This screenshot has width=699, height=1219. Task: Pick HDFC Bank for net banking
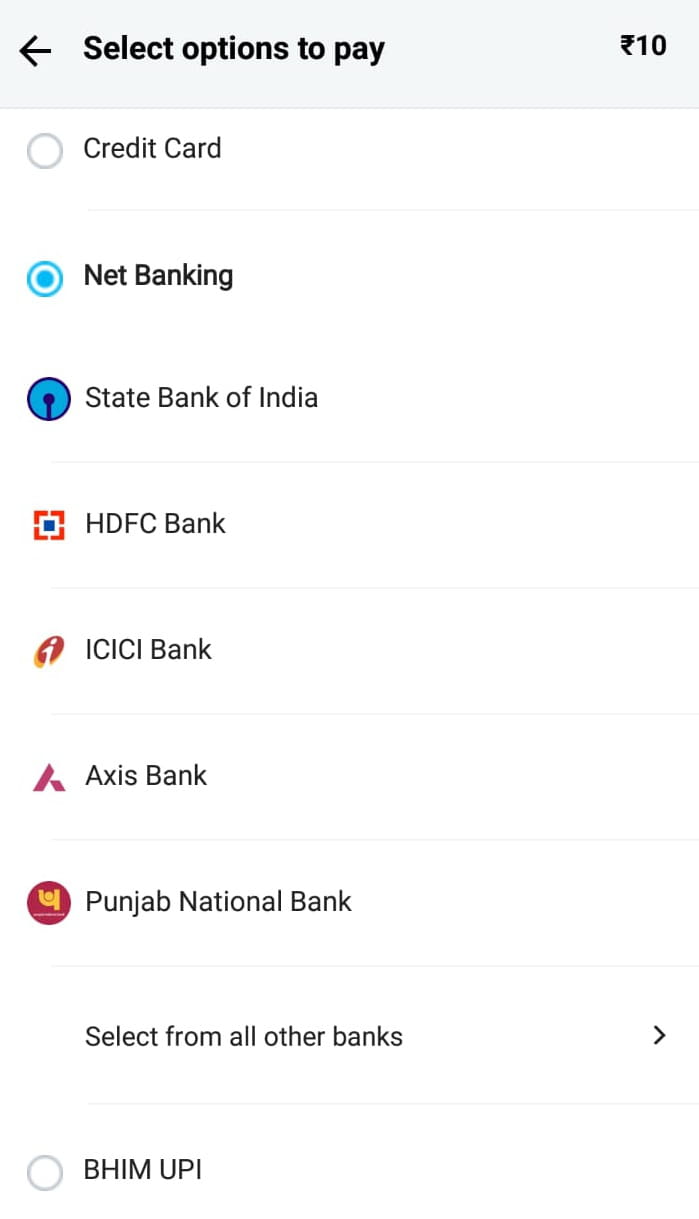click(x=155, y=524)
